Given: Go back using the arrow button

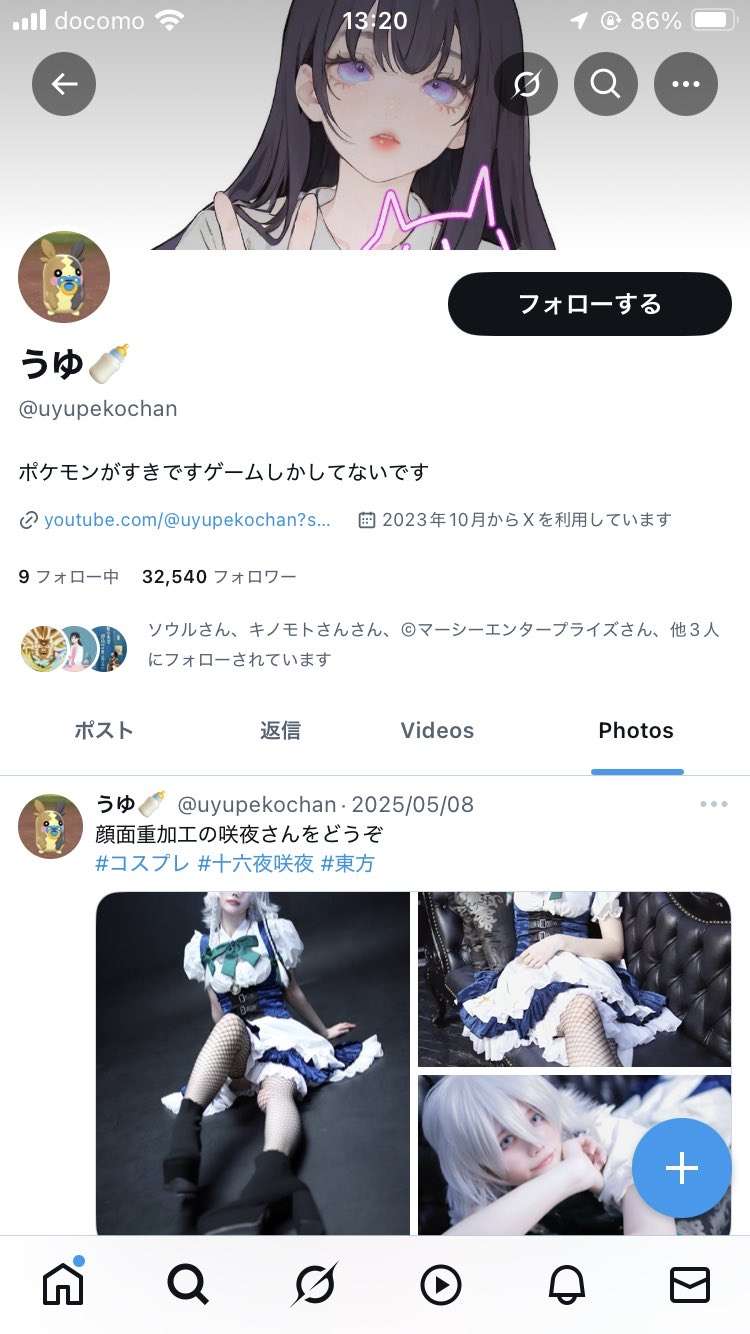Looking at the screenshot, I should pyautogui.click(x=64, y=84).
